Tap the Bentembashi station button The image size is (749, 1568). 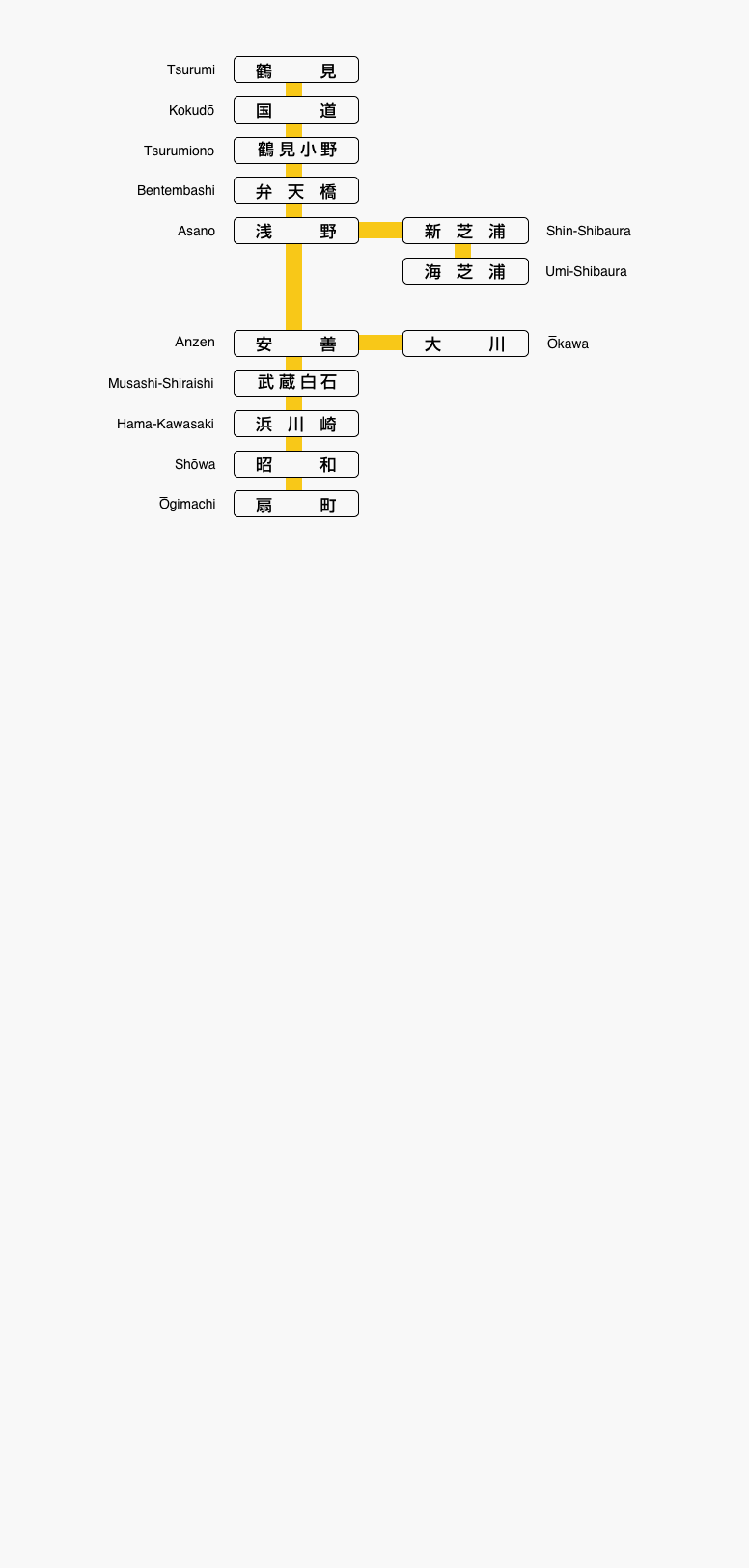(x=296, y=190)
